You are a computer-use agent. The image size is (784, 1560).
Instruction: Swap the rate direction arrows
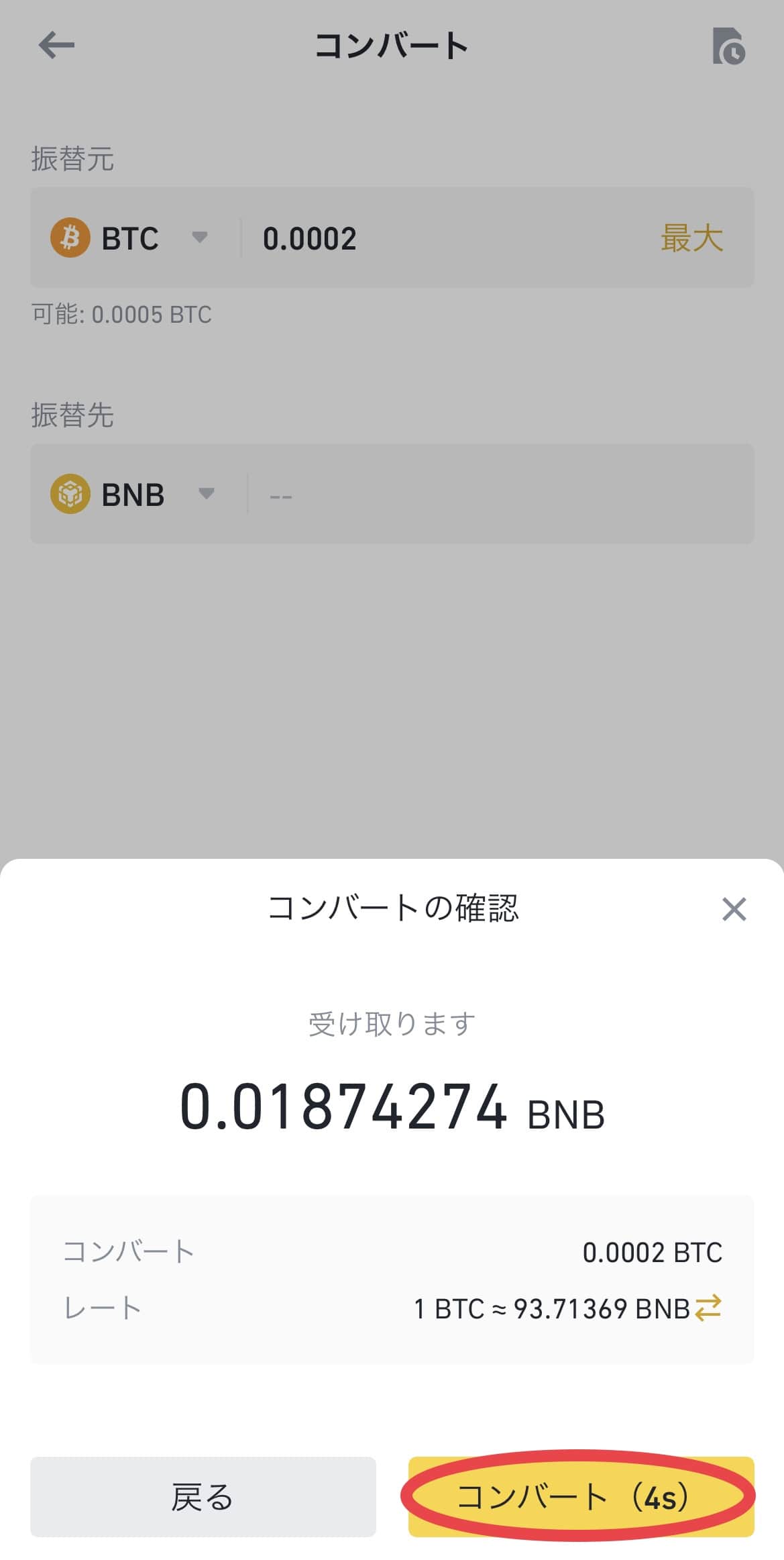708,1308
